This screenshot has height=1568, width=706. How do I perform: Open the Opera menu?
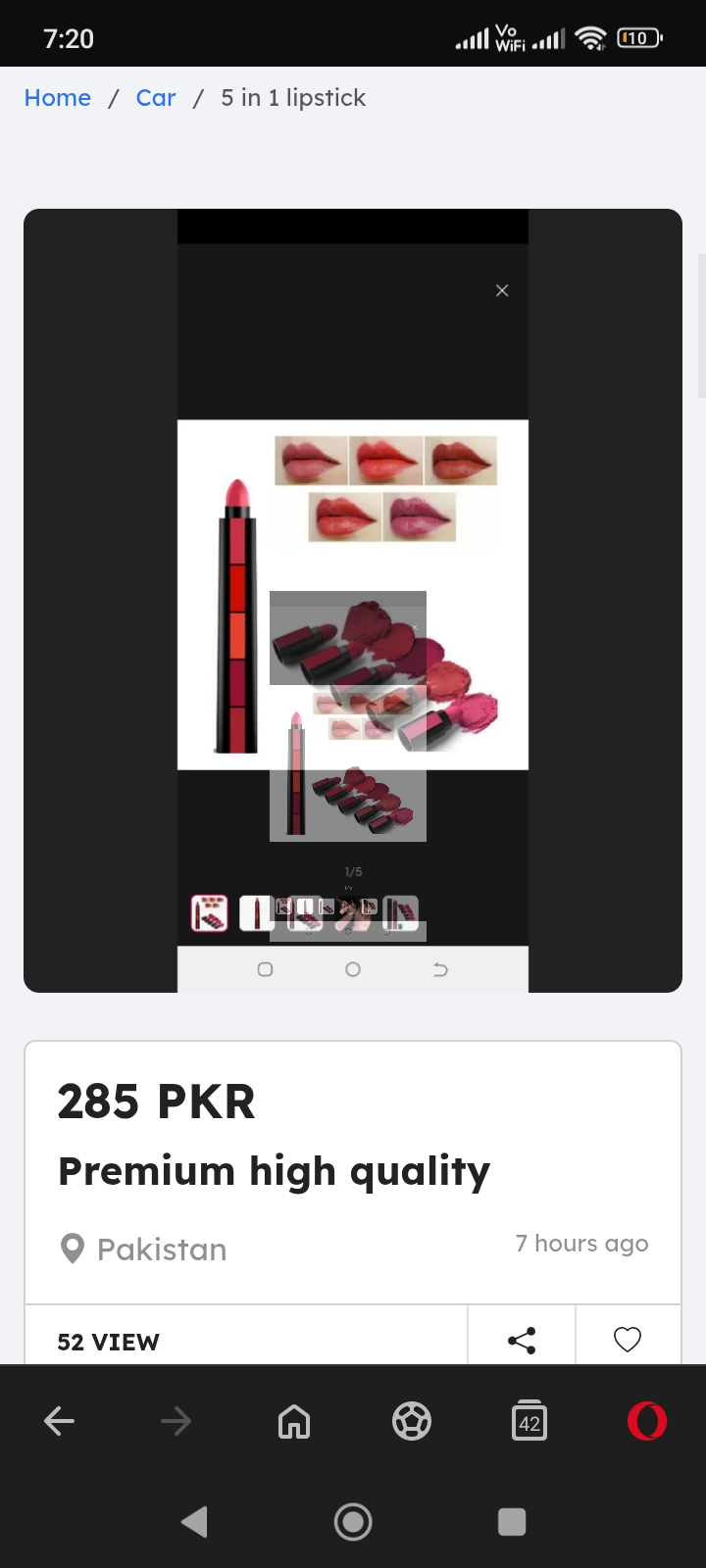[x=647, y=1421]
